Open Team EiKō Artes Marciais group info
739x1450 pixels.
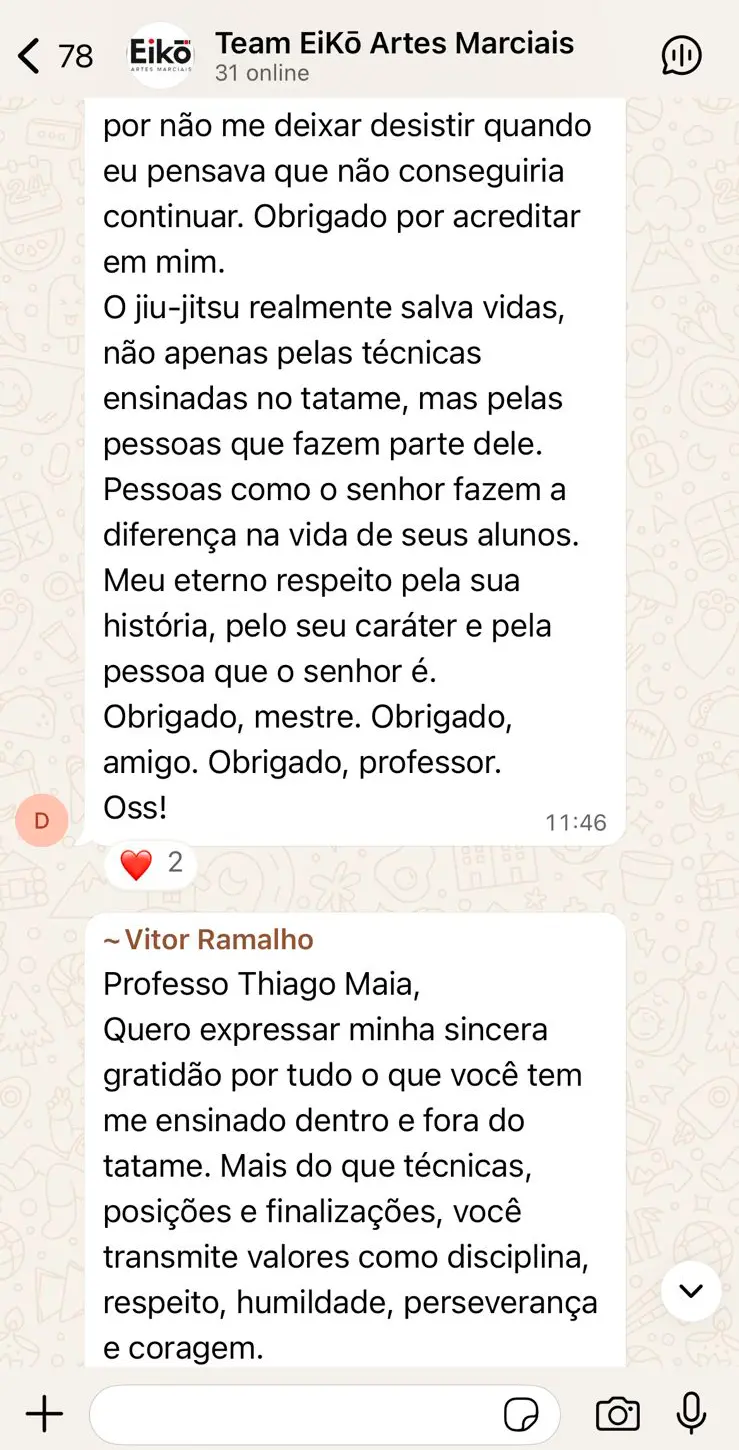394,55
